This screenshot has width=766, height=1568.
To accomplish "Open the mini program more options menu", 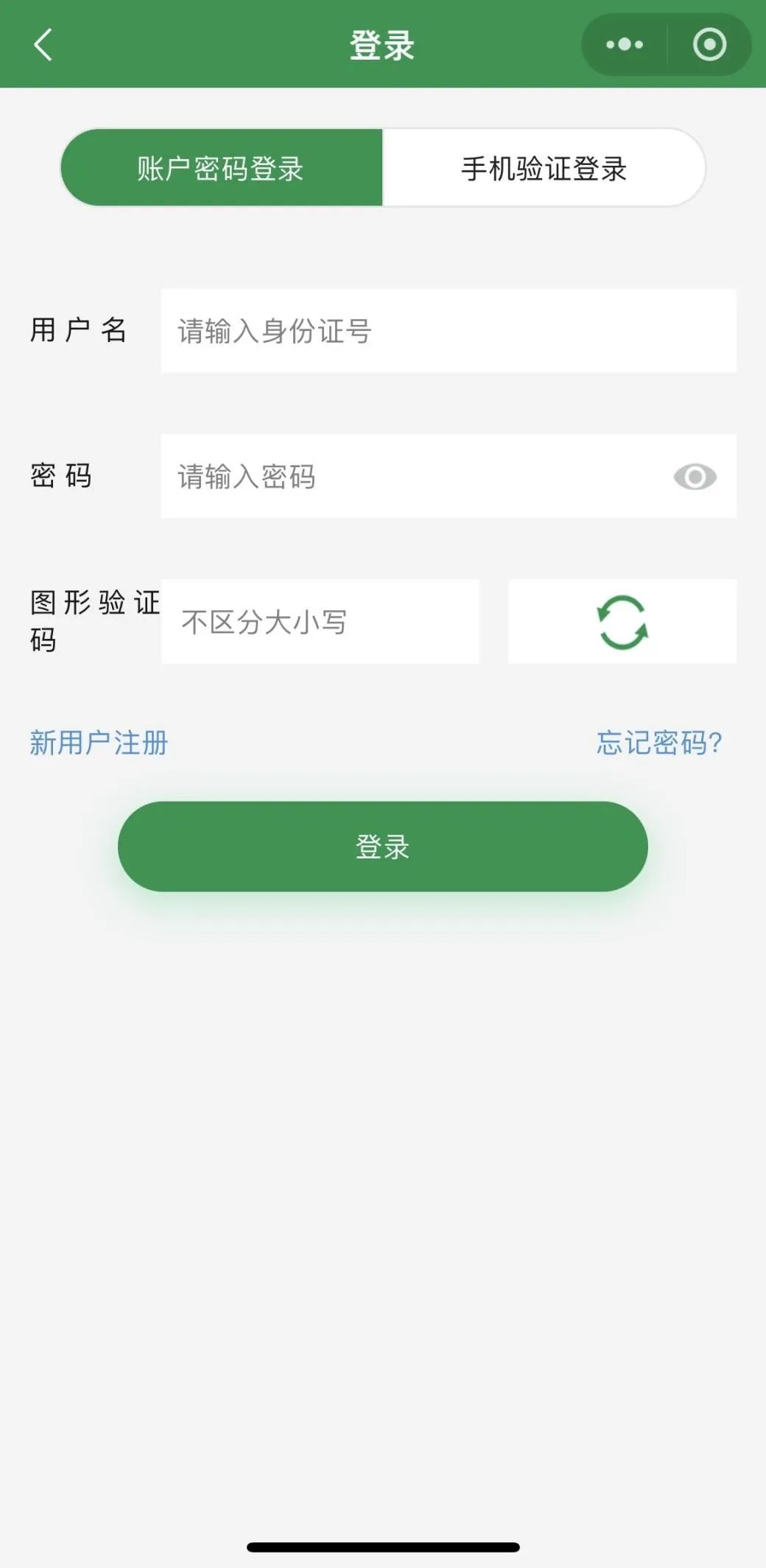I will click(x=625, y=44).
